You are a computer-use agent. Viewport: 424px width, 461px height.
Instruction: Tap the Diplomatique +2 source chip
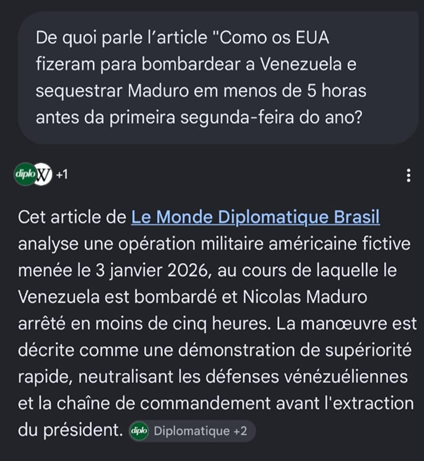[x=192, y=431]
